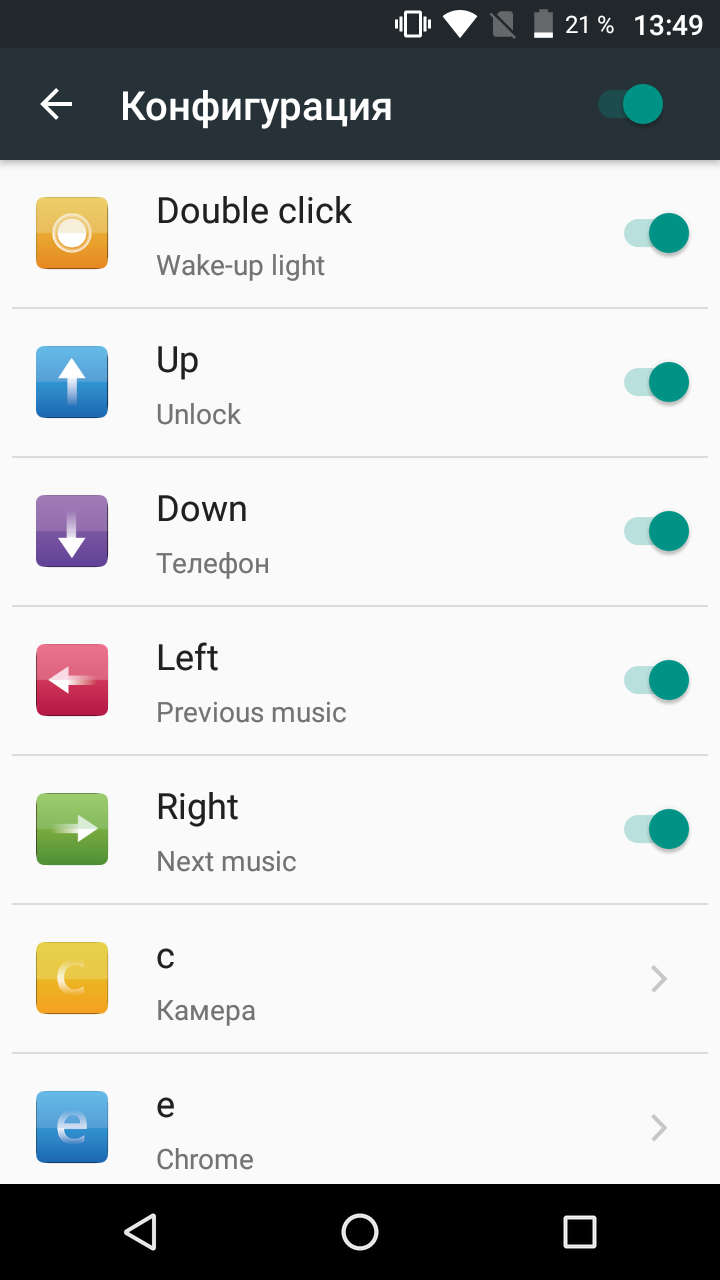
Task: Open recent apps from navigation bar
Action: (580, 1232)
